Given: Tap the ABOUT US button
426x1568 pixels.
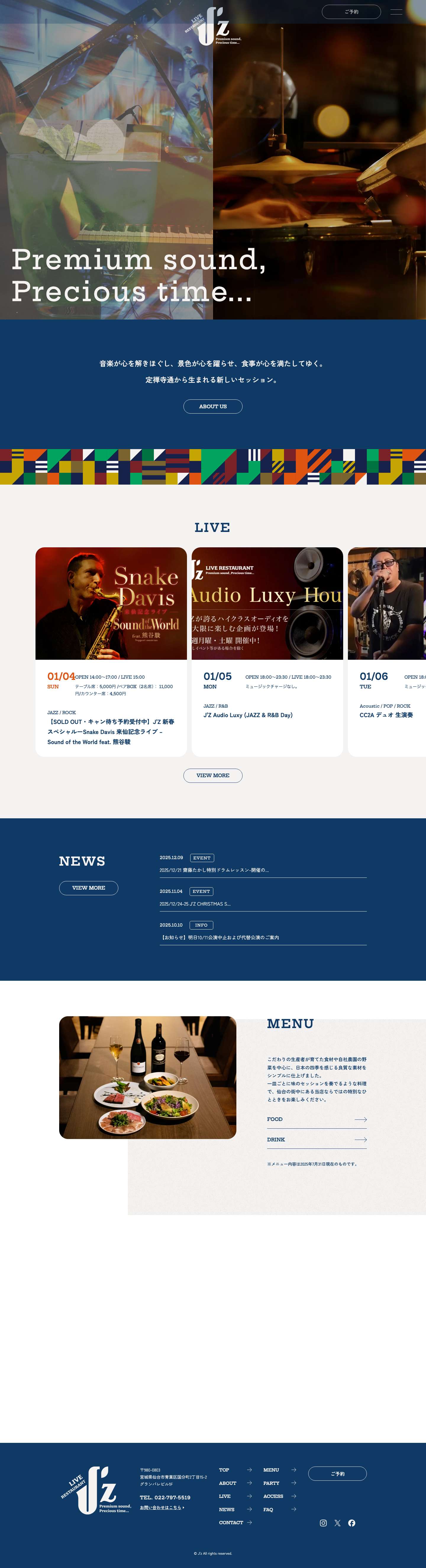Looking at the screenshot, I should (213, 406).
